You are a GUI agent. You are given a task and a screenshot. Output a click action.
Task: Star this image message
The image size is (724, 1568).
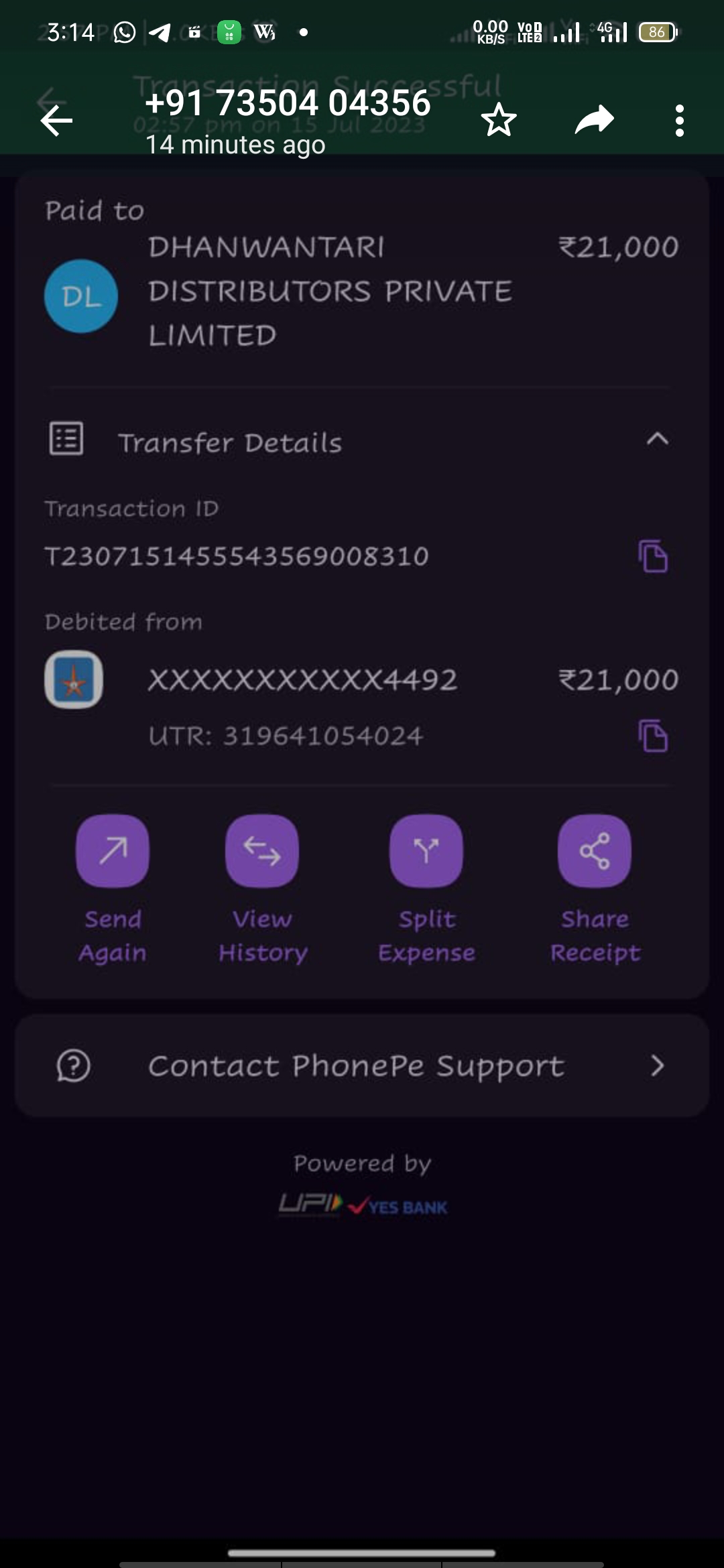pyautogui.click(x=499, y=121)
